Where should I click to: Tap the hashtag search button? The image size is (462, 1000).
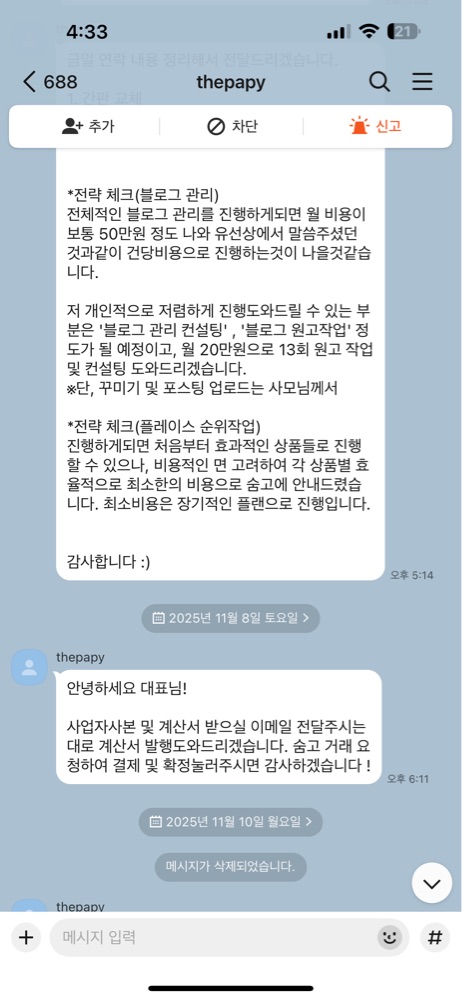(435, 938)
